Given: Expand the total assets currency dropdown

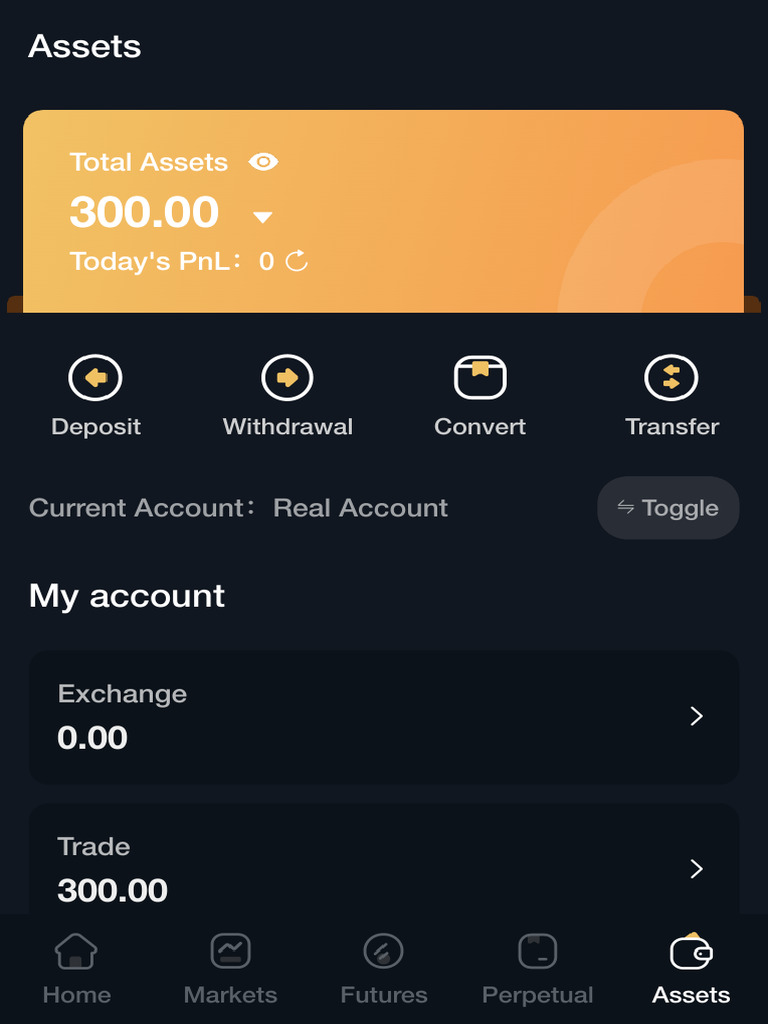Looking at the screenshot, I should 263,216.
